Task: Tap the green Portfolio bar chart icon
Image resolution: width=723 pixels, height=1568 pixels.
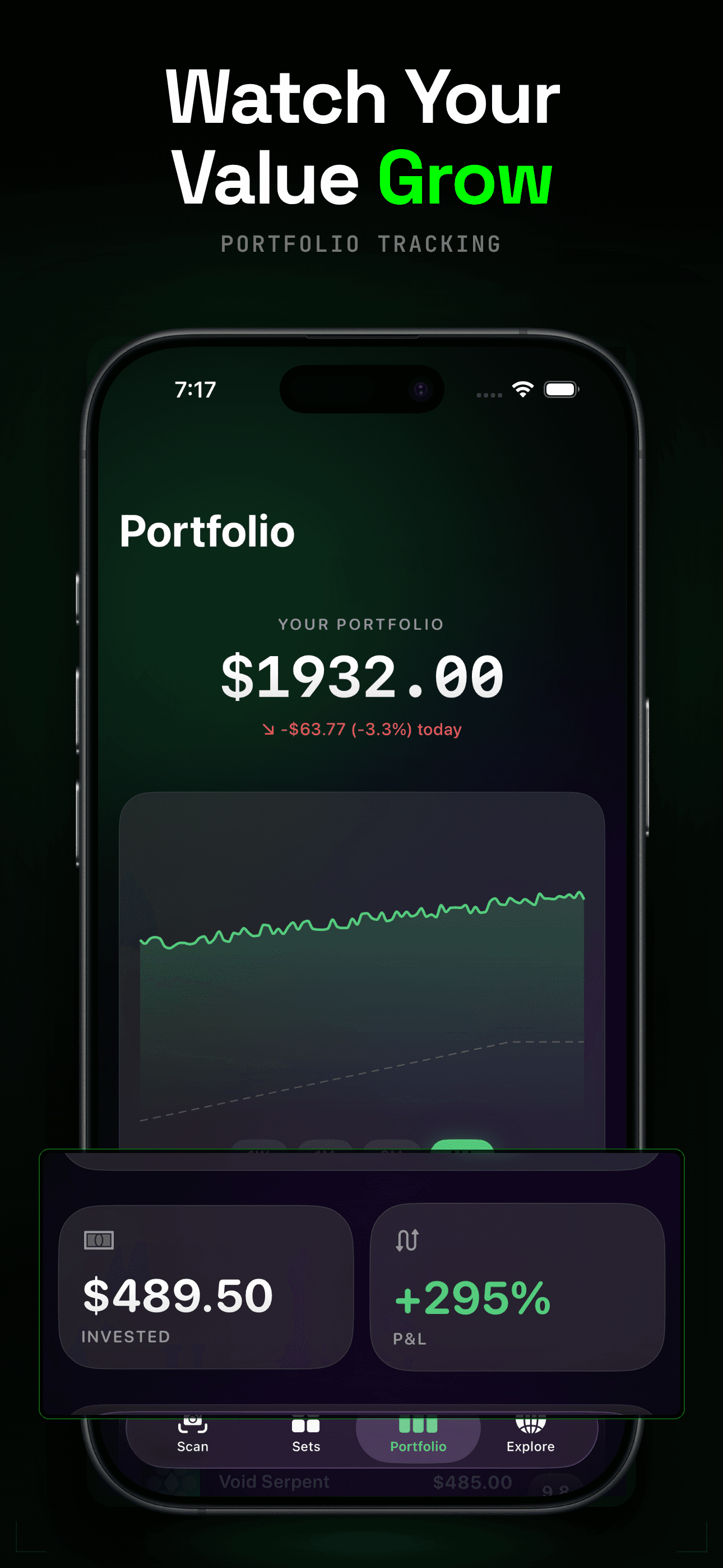Action: 418,1424
